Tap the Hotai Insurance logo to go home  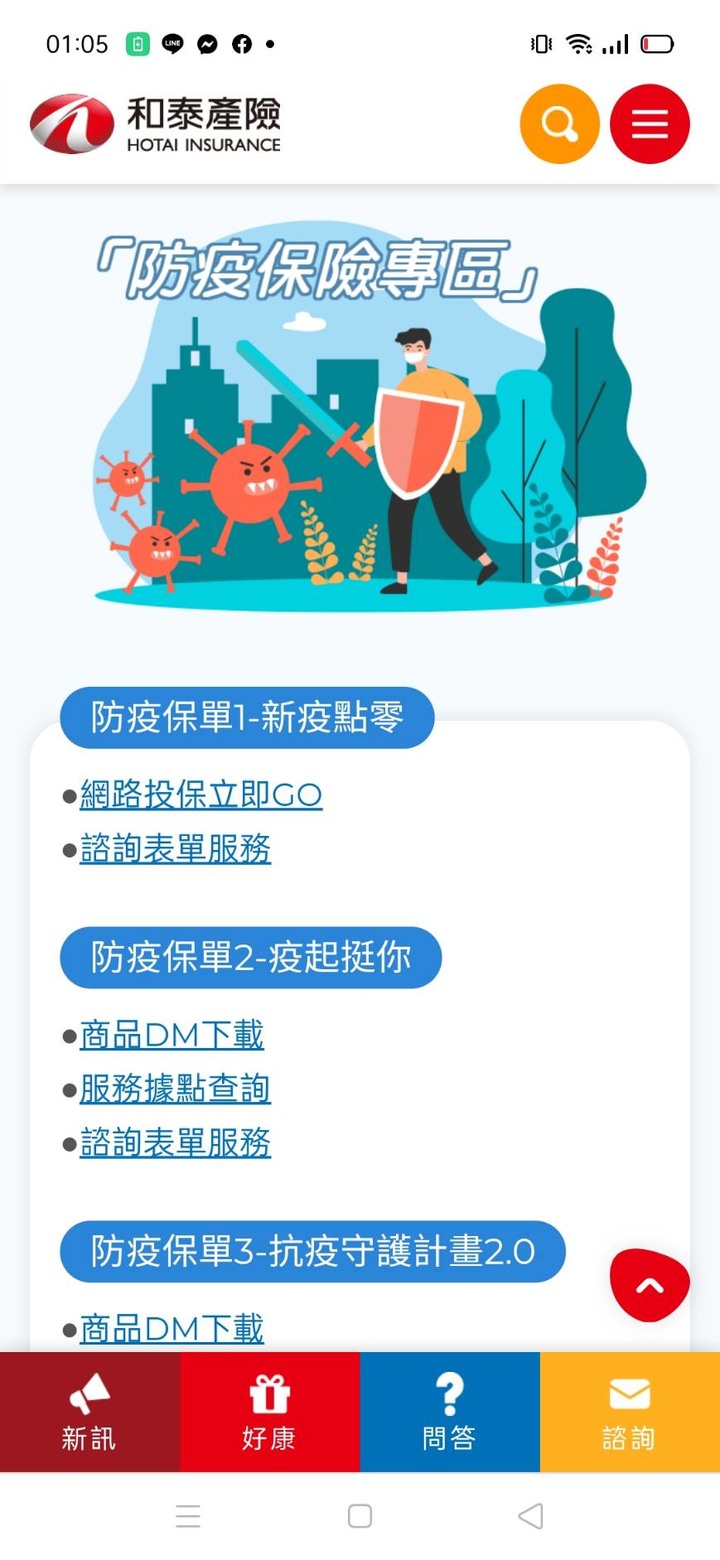click(155, 124)
